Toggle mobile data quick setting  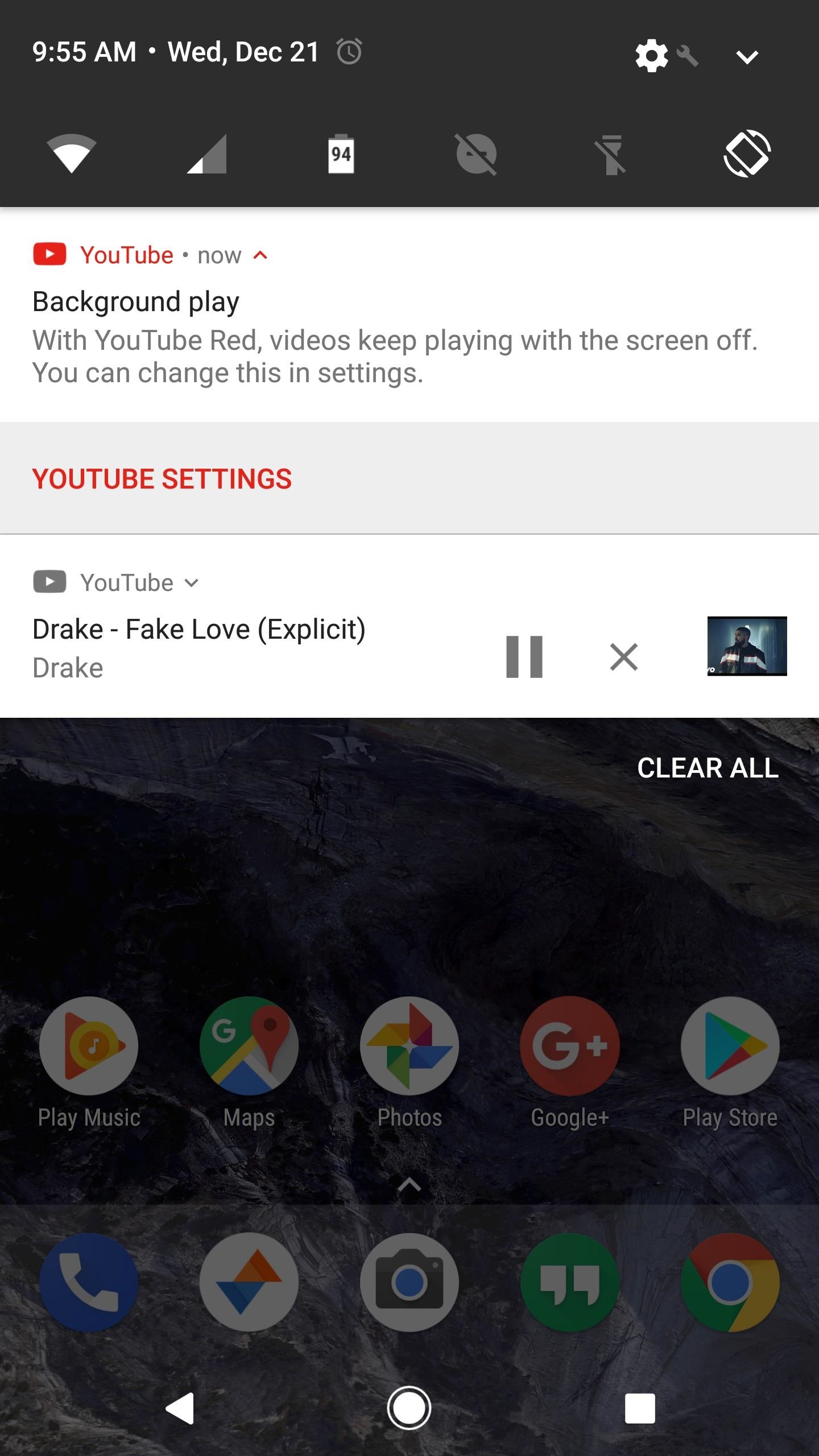click(x=207, y=154)
